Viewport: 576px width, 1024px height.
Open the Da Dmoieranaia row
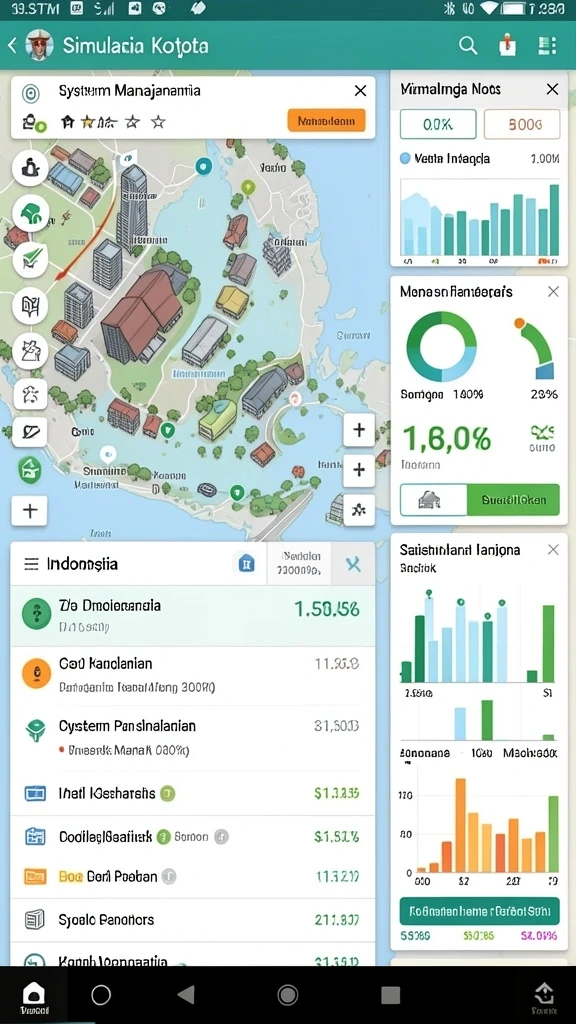click(193, 616)
